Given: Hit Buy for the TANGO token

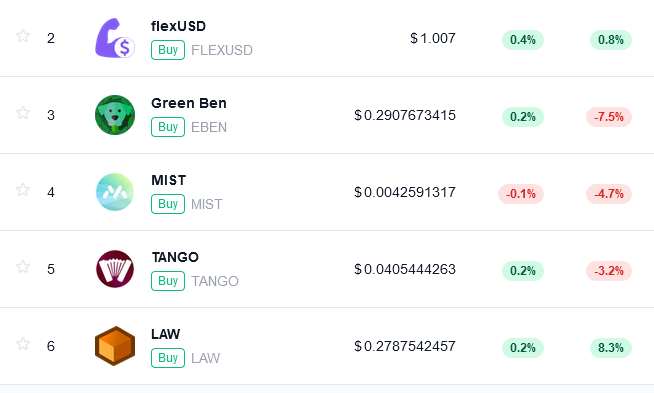Looking at the screenshot, I should (168, 281).
